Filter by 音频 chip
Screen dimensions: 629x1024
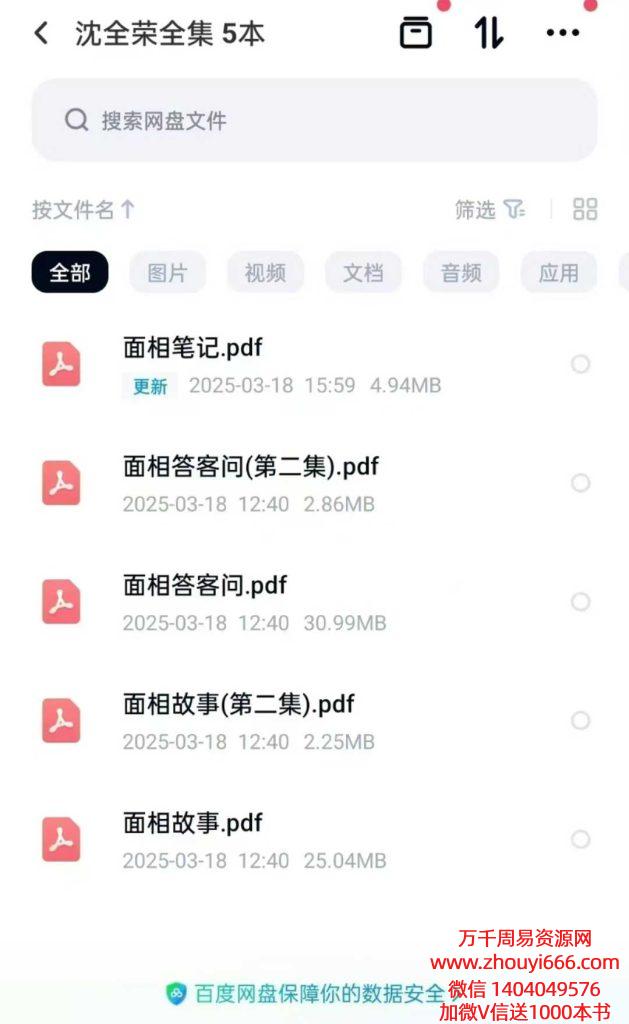461,273
